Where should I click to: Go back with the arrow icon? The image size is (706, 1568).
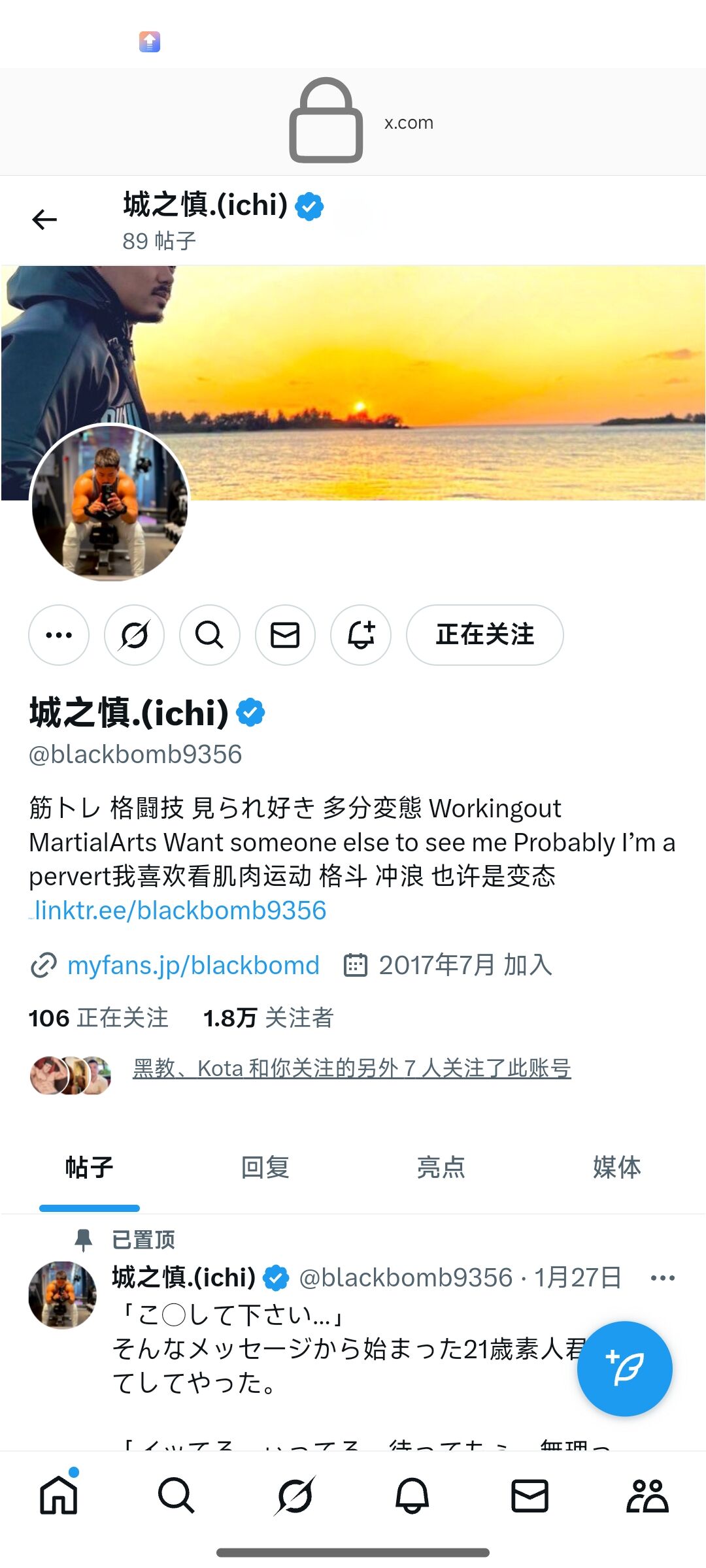pos(44,220)
